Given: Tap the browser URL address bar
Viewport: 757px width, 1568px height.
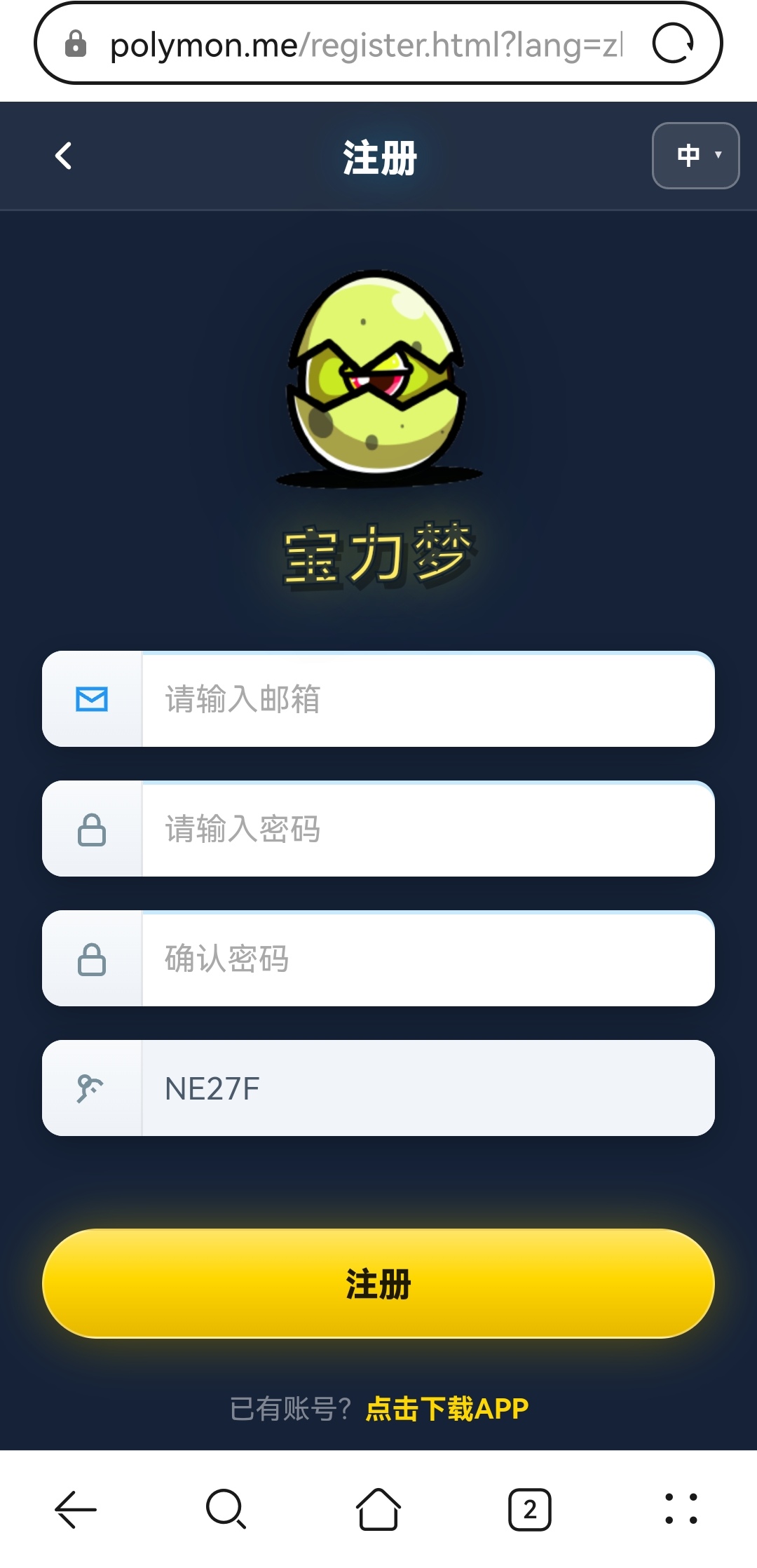Looking at the screenshot, I should point(364,45).
